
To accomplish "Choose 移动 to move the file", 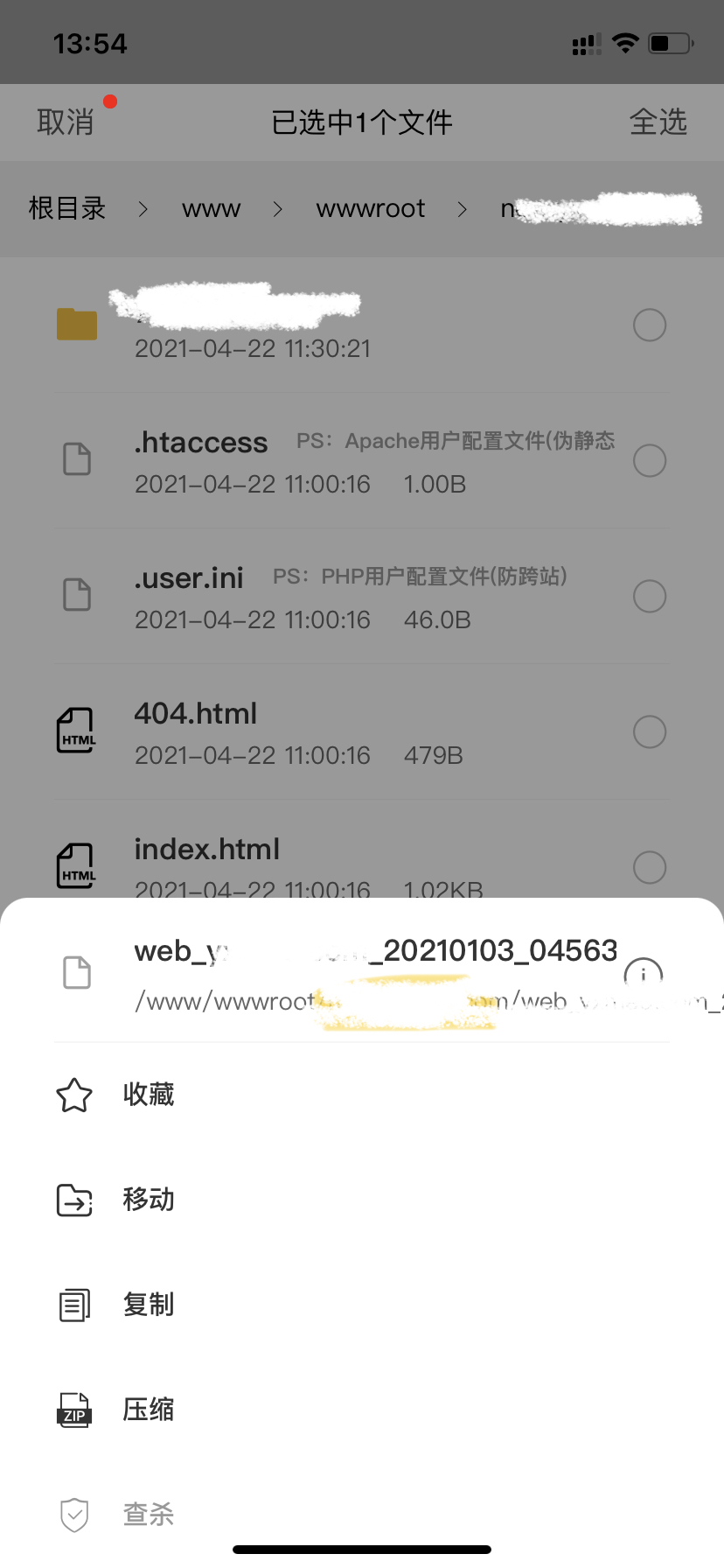I will tap(147, 1200).
